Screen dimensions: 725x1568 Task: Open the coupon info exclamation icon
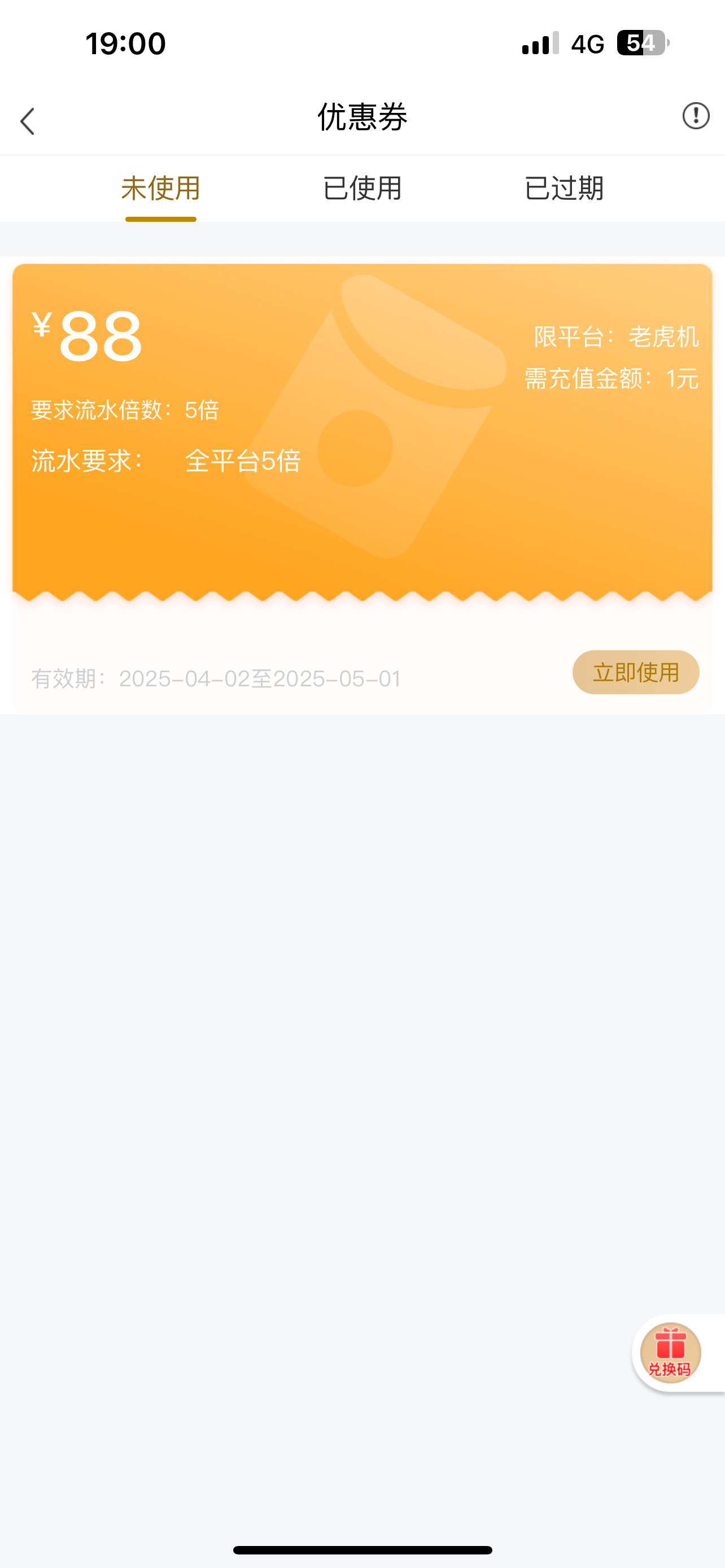pos(695,116)
